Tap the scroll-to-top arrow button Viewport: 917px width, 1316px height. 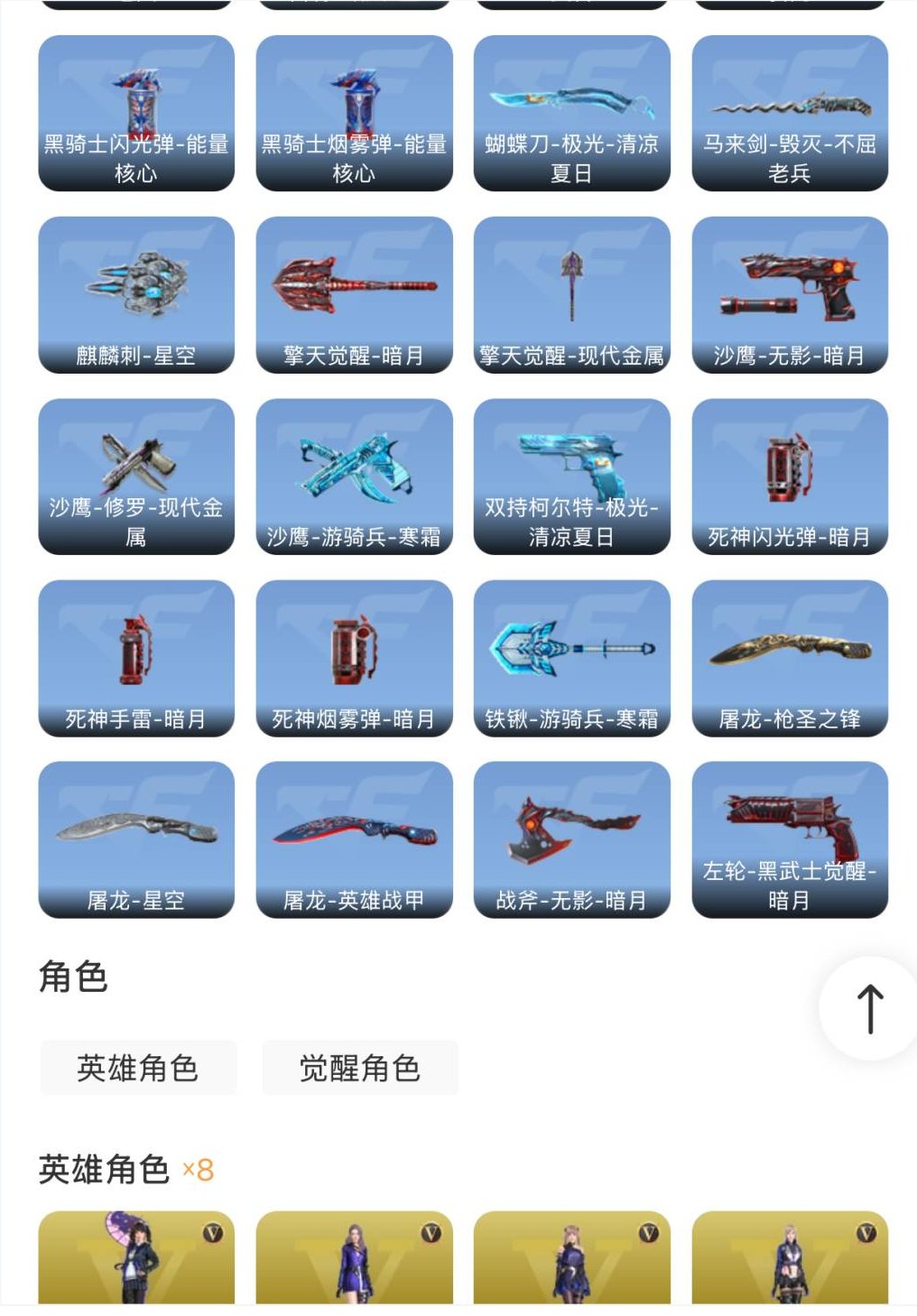point(869,1008)
